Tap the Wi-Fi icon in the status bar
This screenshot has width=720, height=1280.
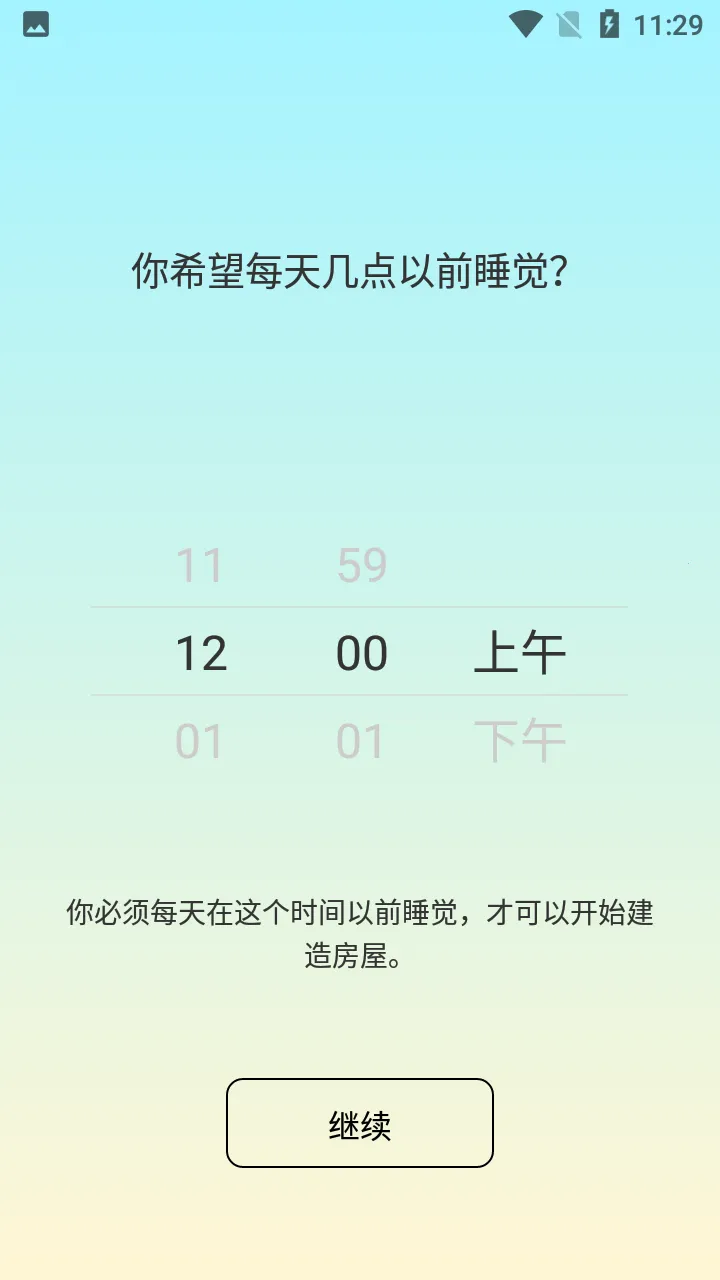click(x=524, y=25)
